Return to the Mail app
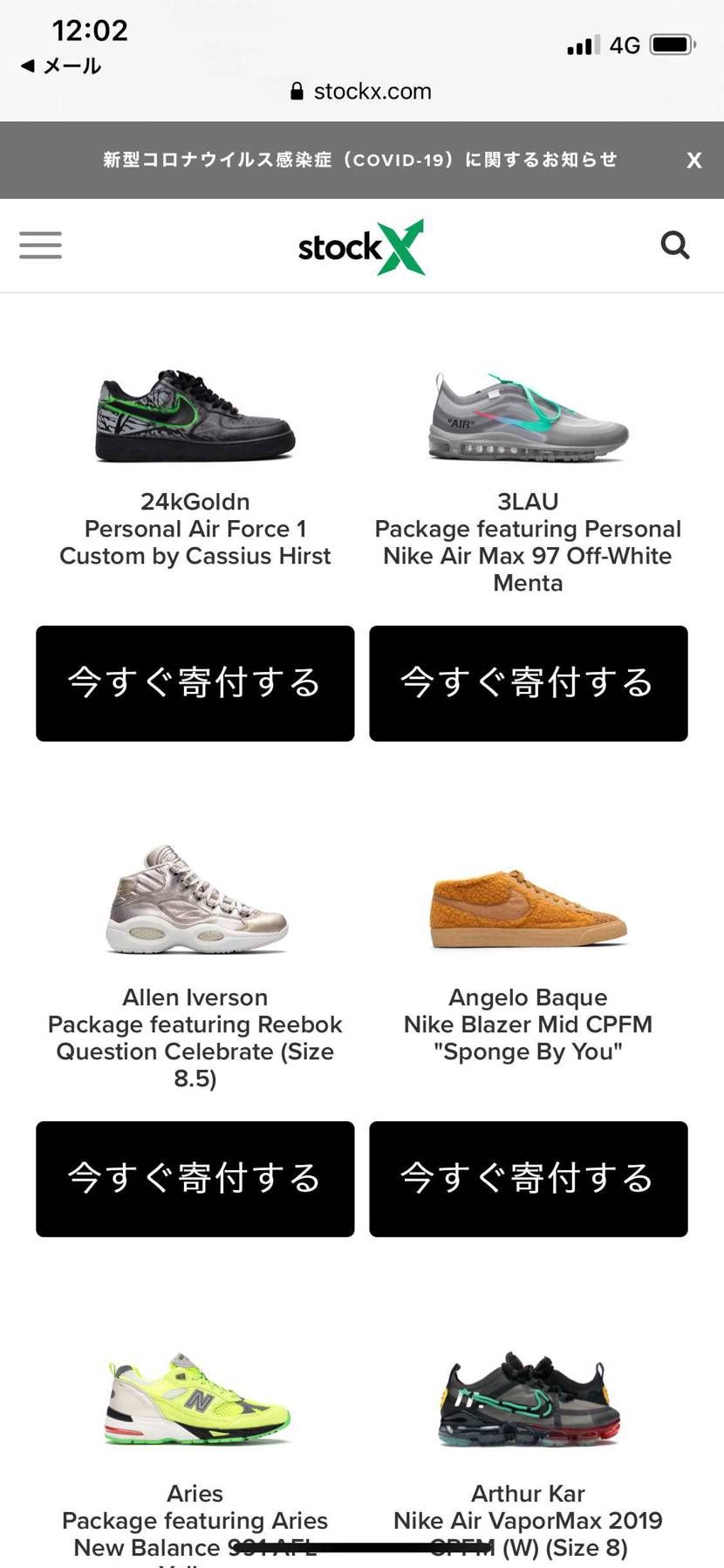The height and width of the screenshot is (1568, 724). pos(61,66)
